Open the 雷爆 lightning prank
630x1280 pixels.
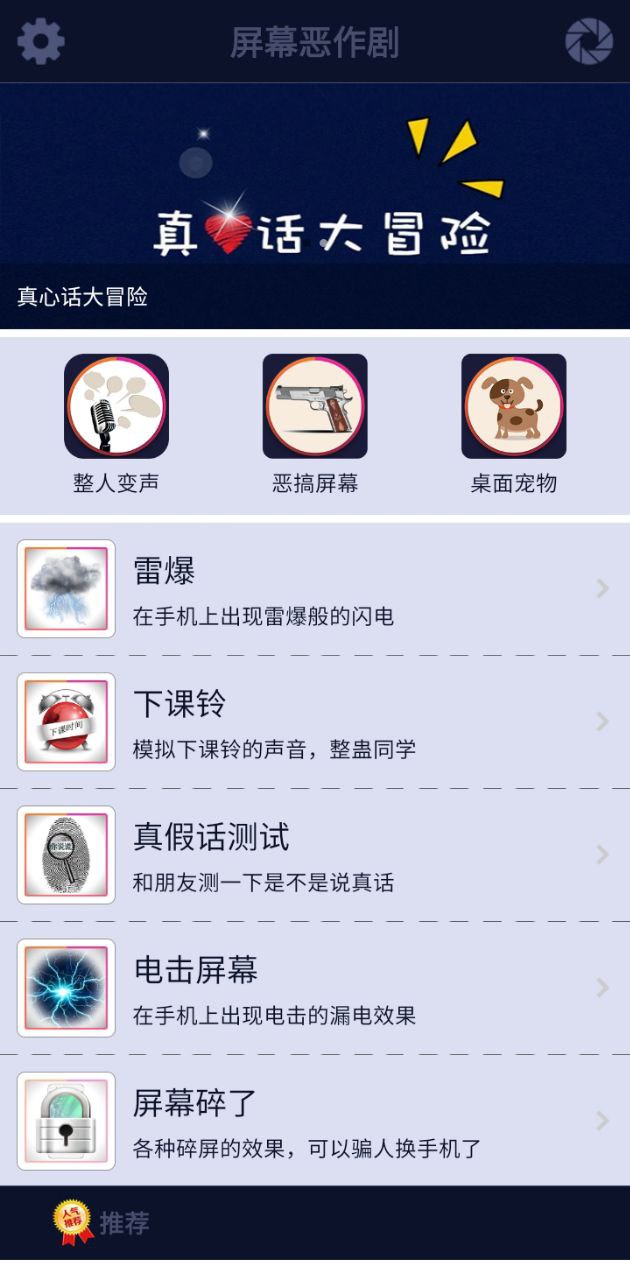coord(315,589)
